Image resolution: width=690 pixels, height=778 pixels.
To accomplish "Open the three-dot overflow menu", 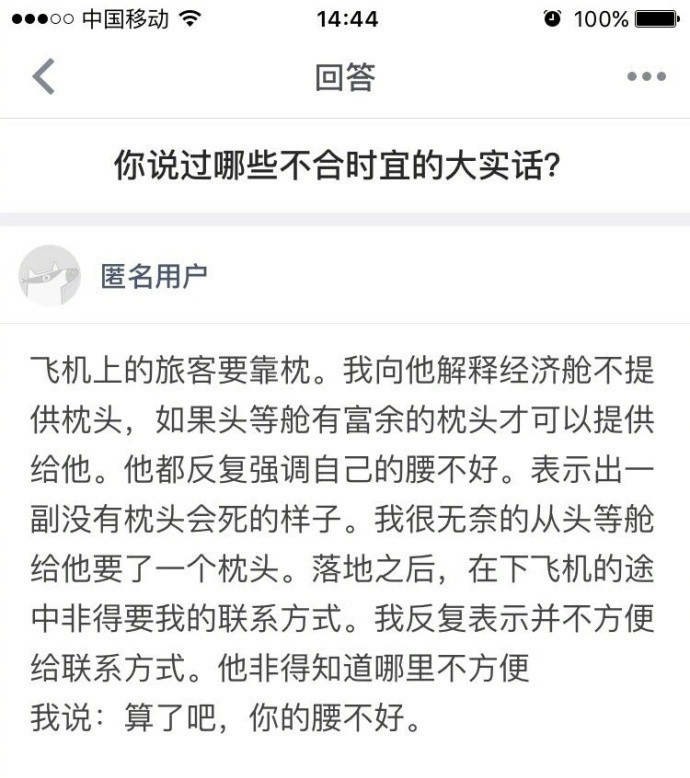I will (x=646, y=77).
